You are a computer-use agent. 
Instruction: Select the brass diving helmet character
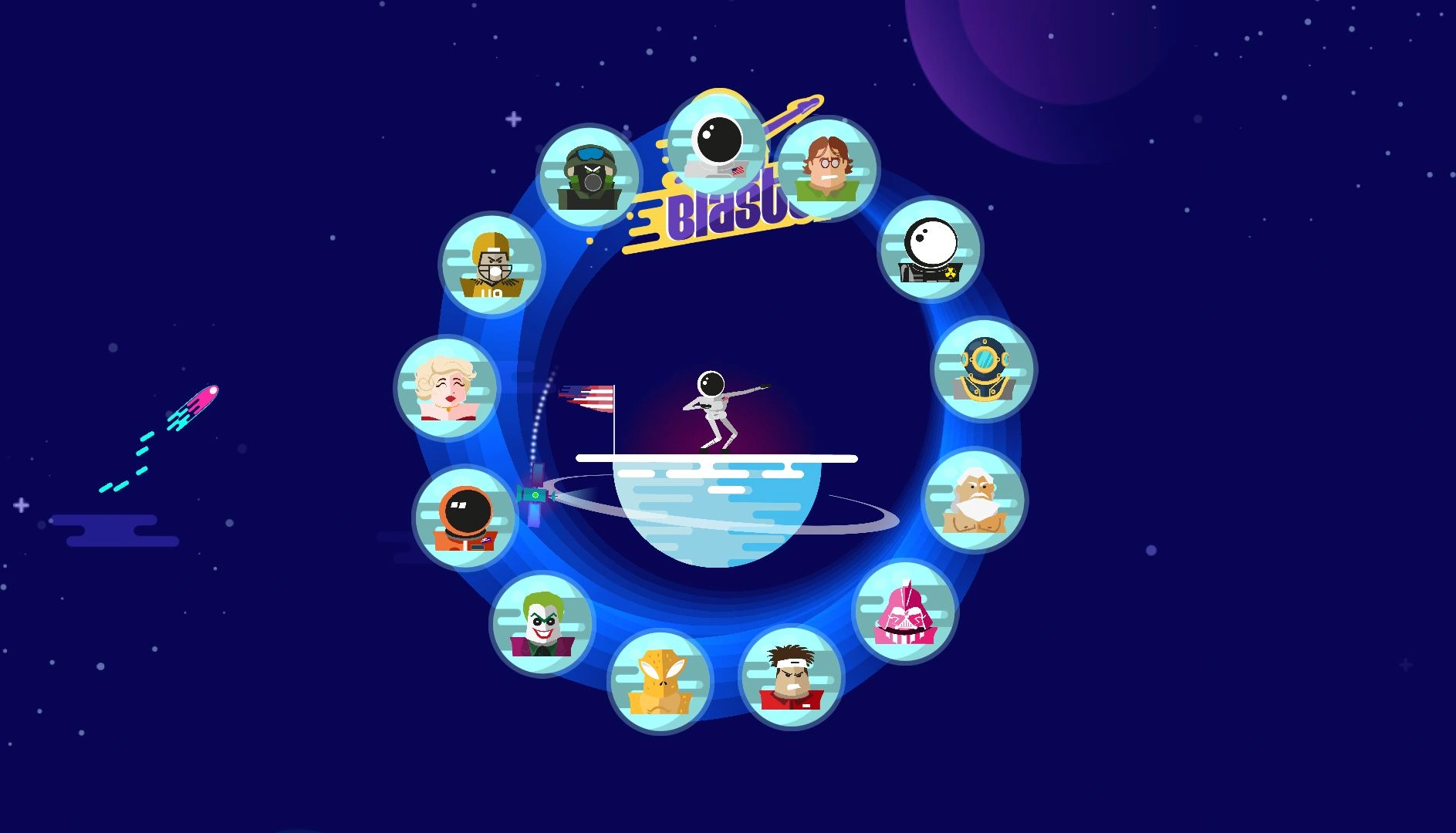point(985,369)
